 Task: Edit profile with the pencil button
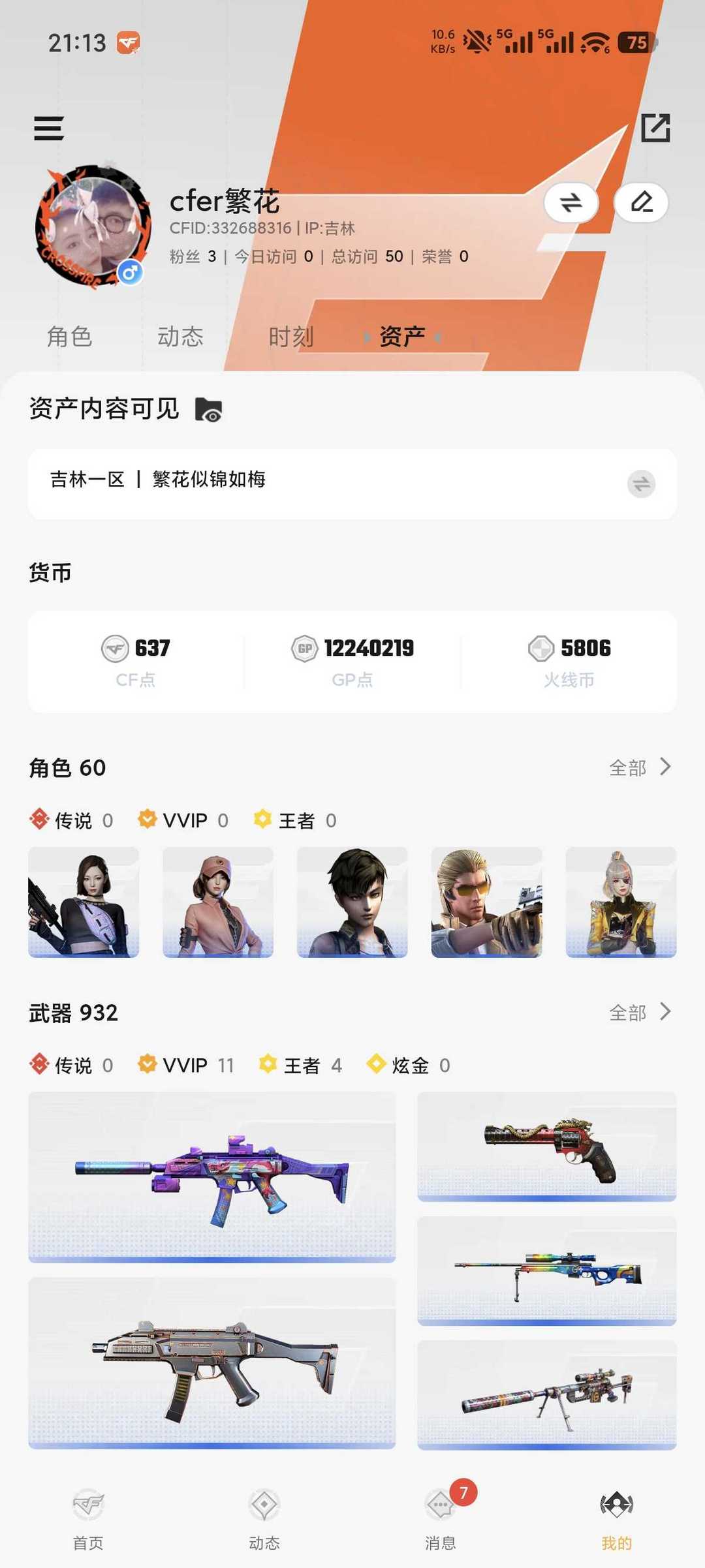pos(641,202)
